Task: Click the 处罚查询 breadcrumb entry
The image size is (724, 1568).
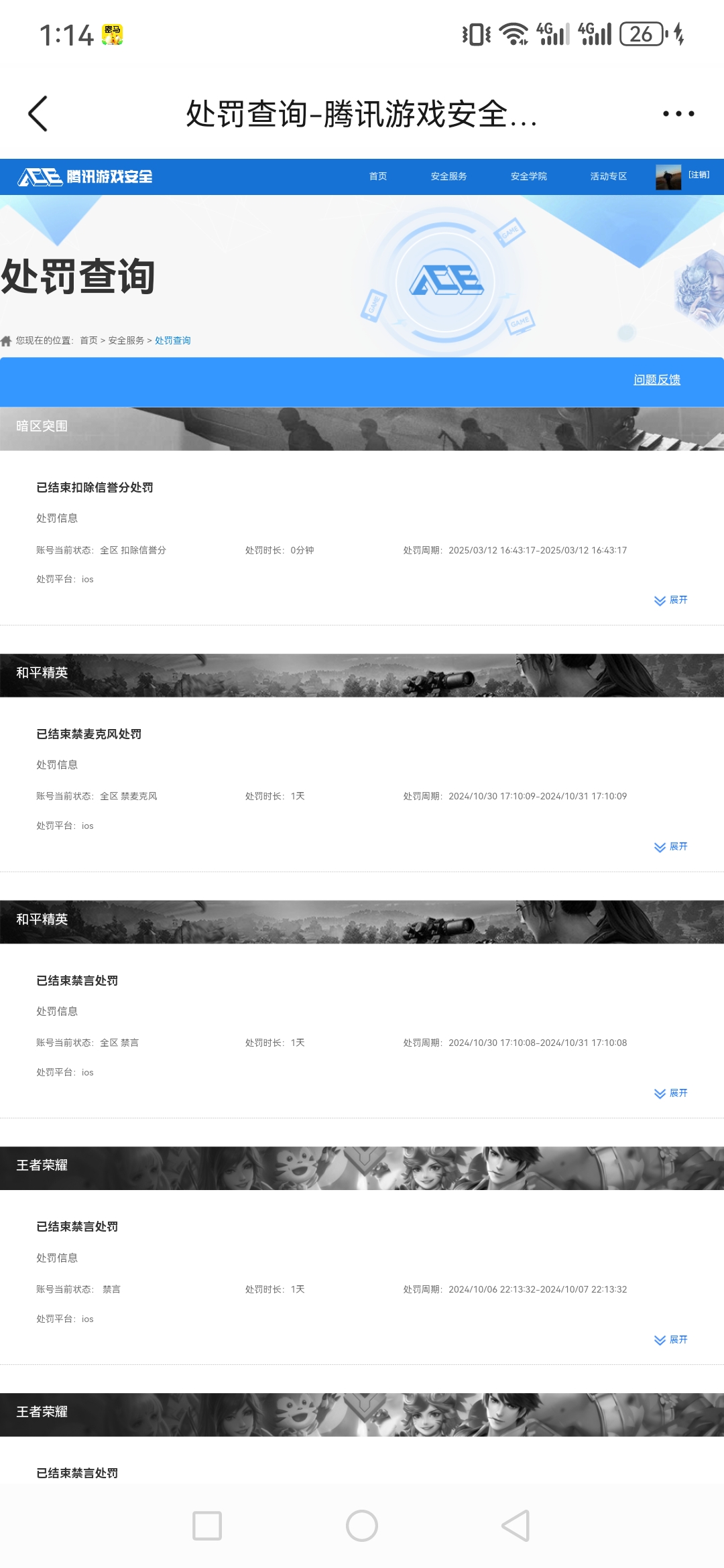Action: click(x=172, y=340)
